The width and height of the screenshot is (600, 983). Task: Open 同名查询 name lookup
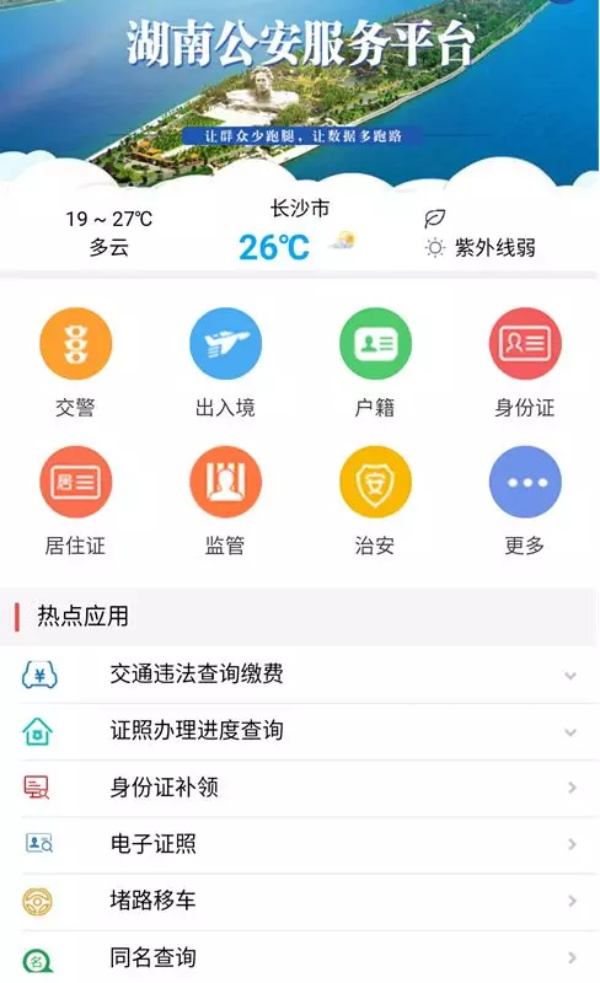[x=300, y=958]
